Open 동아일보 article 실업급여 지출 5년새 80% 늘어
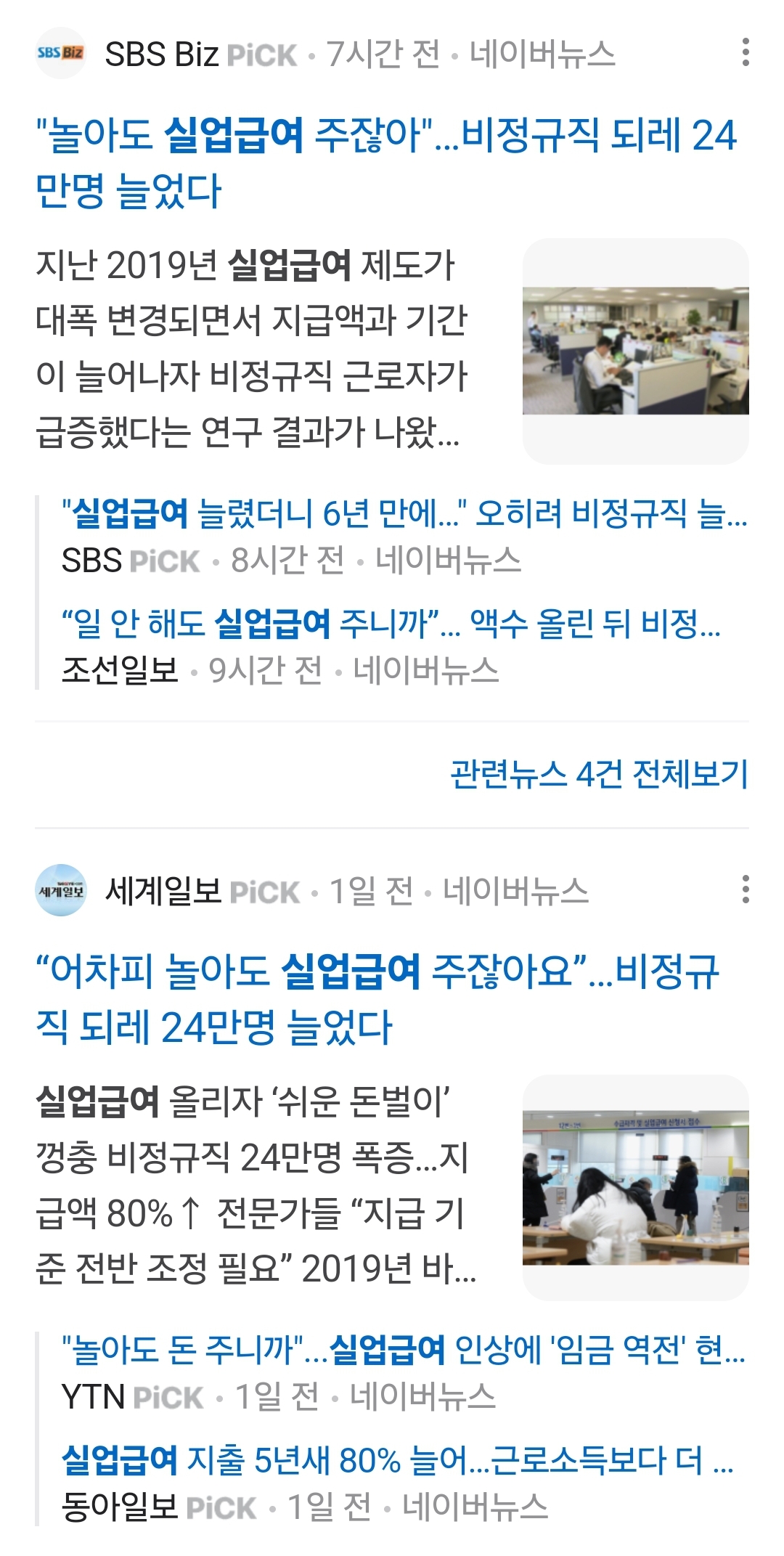Screen dimensions: 784x1556 point(398,1460)
